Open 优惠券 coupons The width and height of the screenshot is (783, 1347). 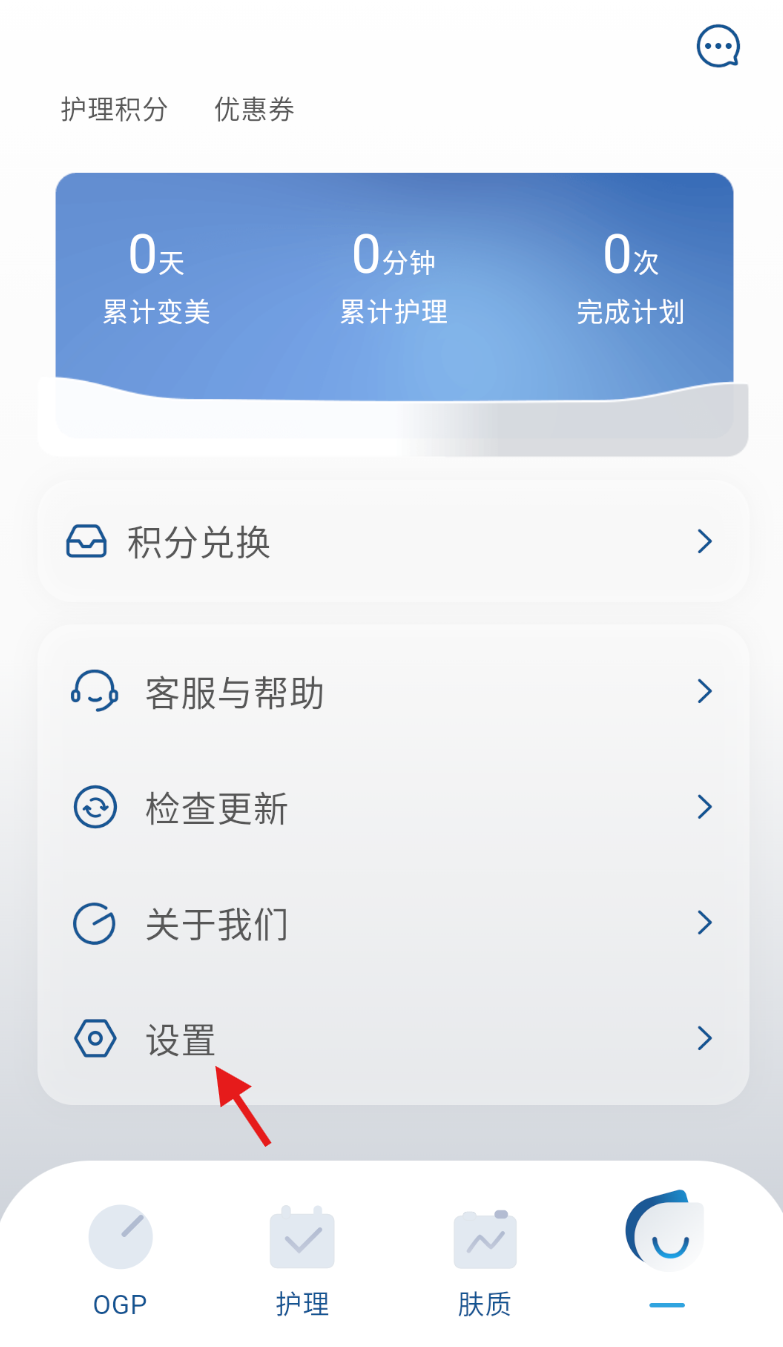coord(254,109)
